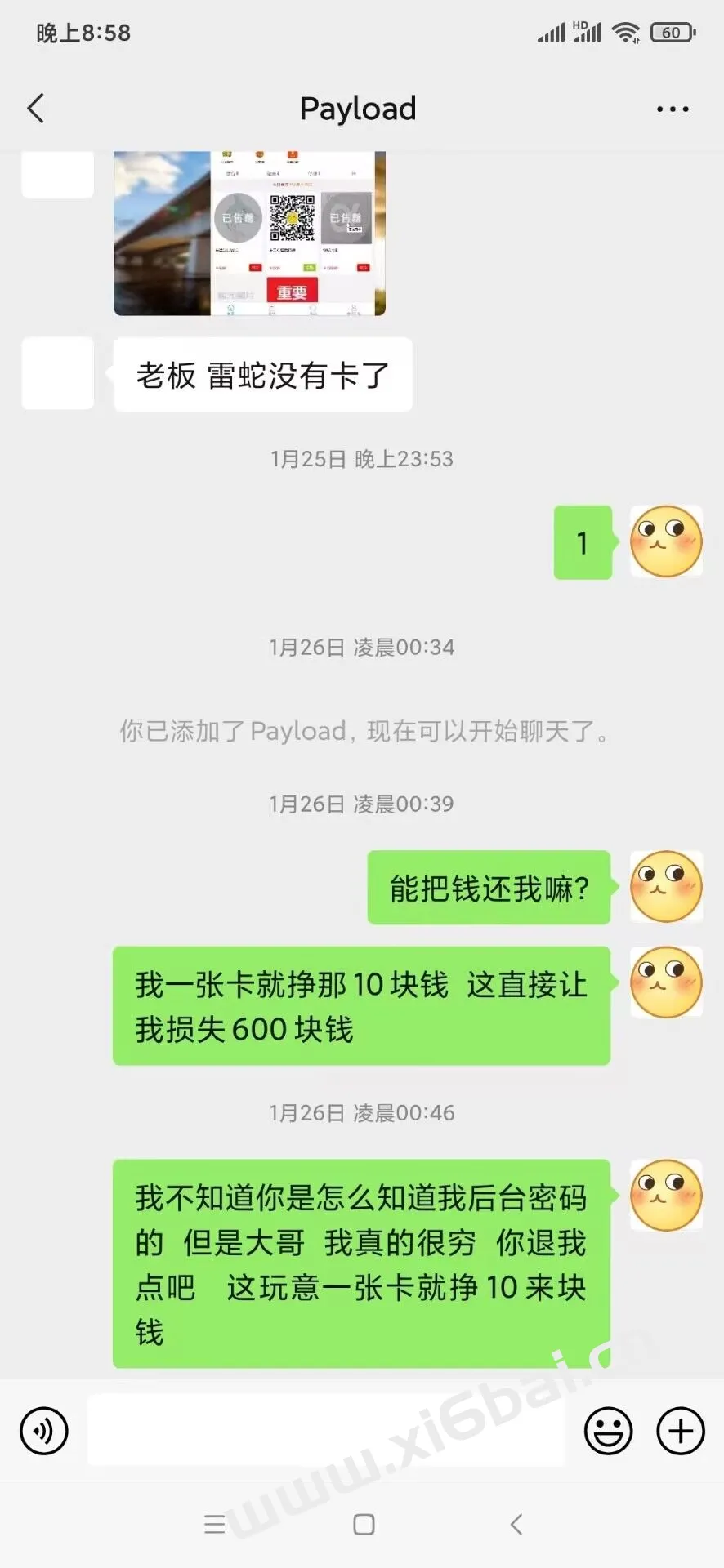This screenshot has width=724, height=1568.
Task: Open the shared image with QR code
Action: click(249, 233)
